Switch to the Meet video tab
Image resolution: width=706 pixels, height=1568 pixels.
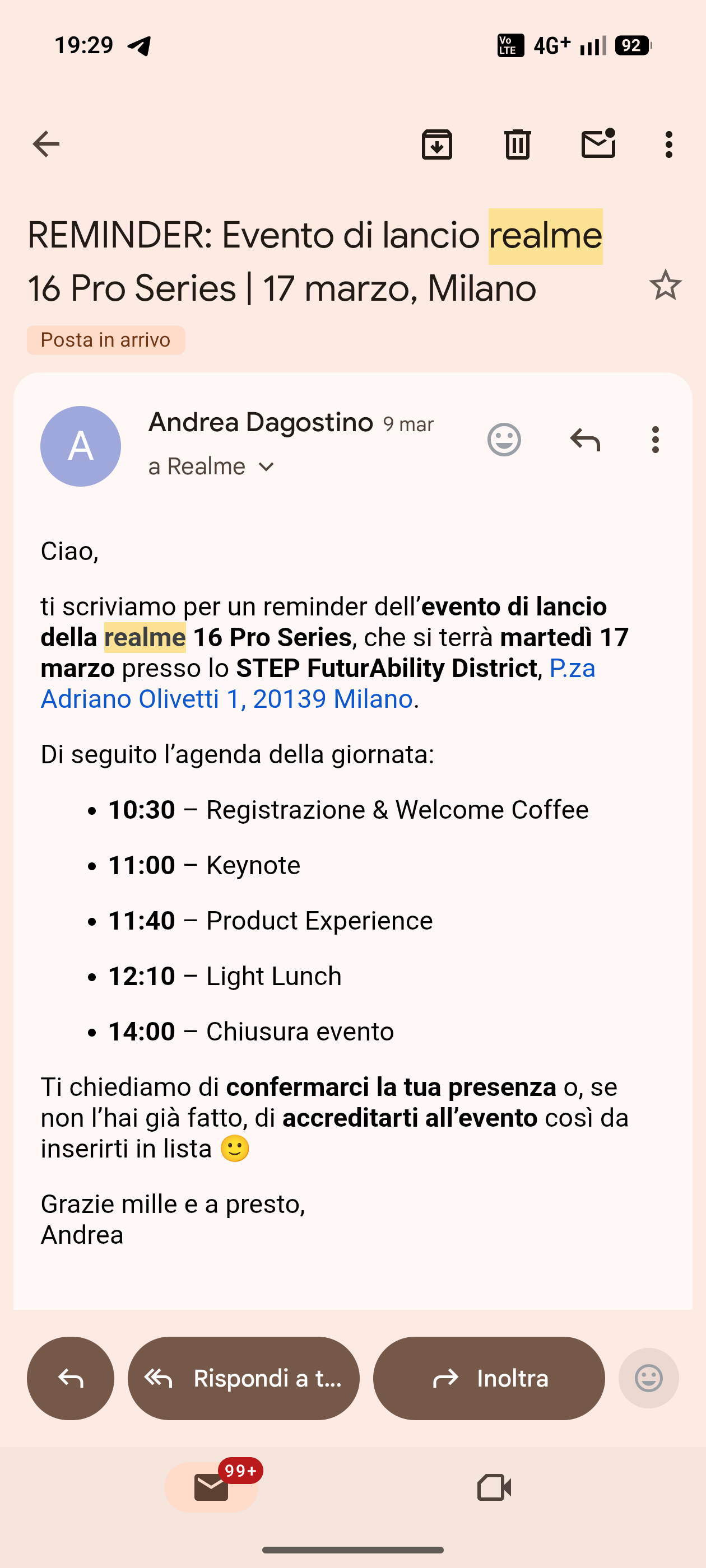[x=494, y=1487]
